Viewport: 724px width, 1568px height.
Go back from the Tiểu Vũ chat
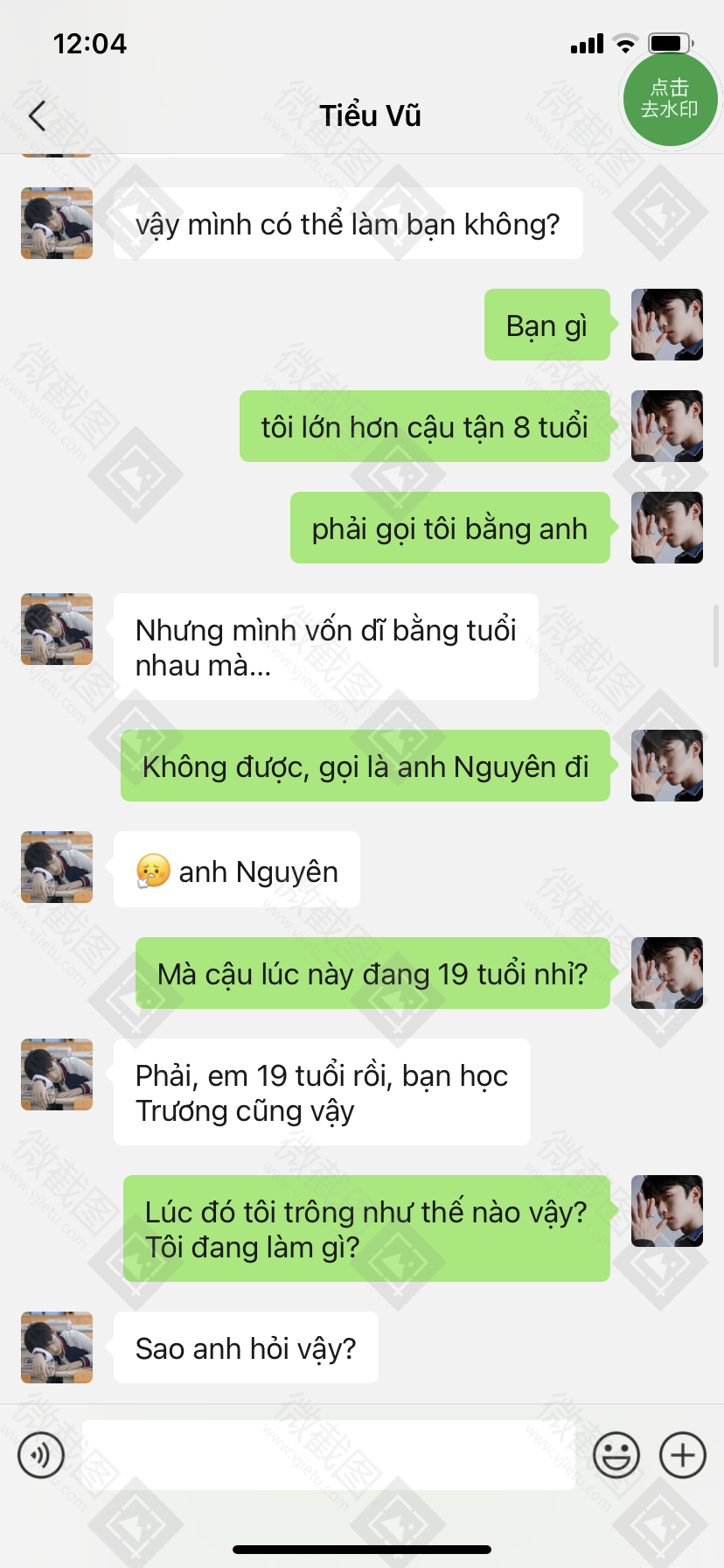tap(37, 115)
